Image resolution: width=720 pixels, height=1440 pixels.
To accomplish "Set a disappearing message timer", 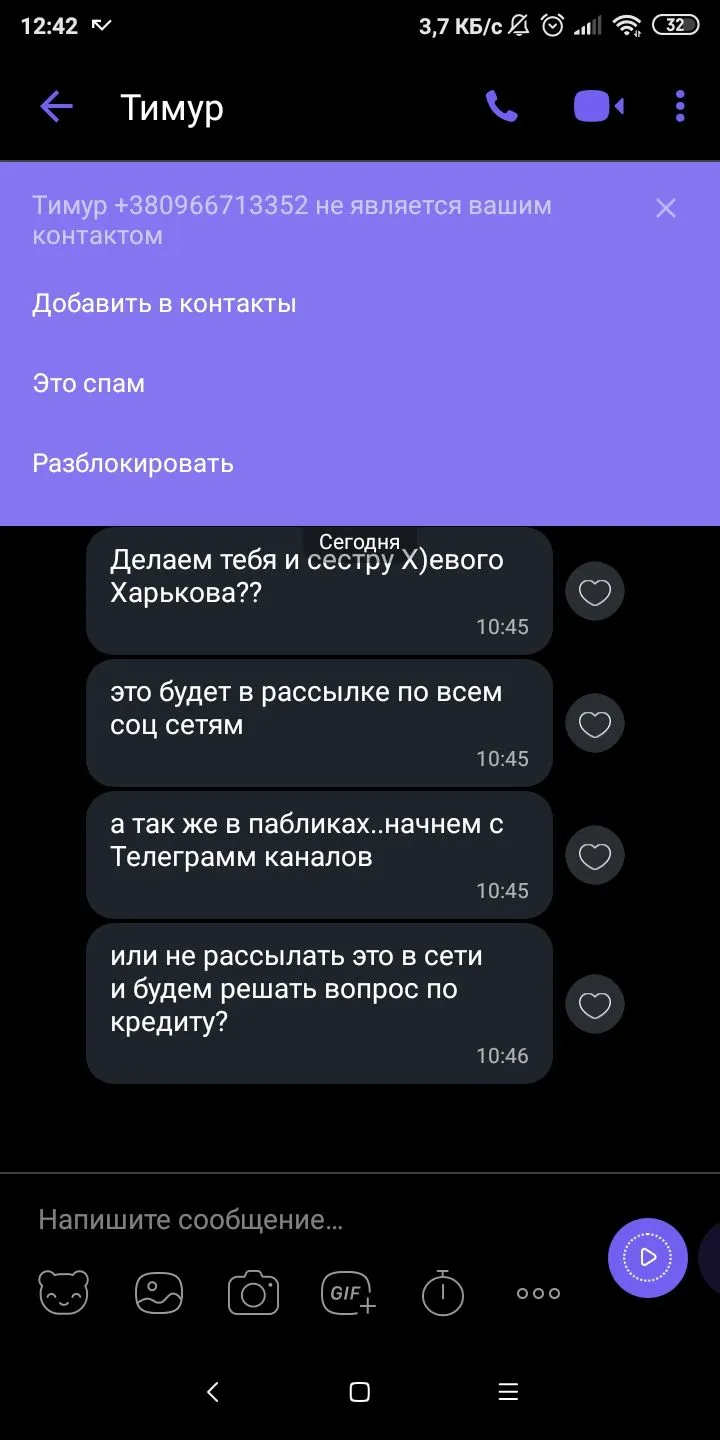I will click(443, 1292).
